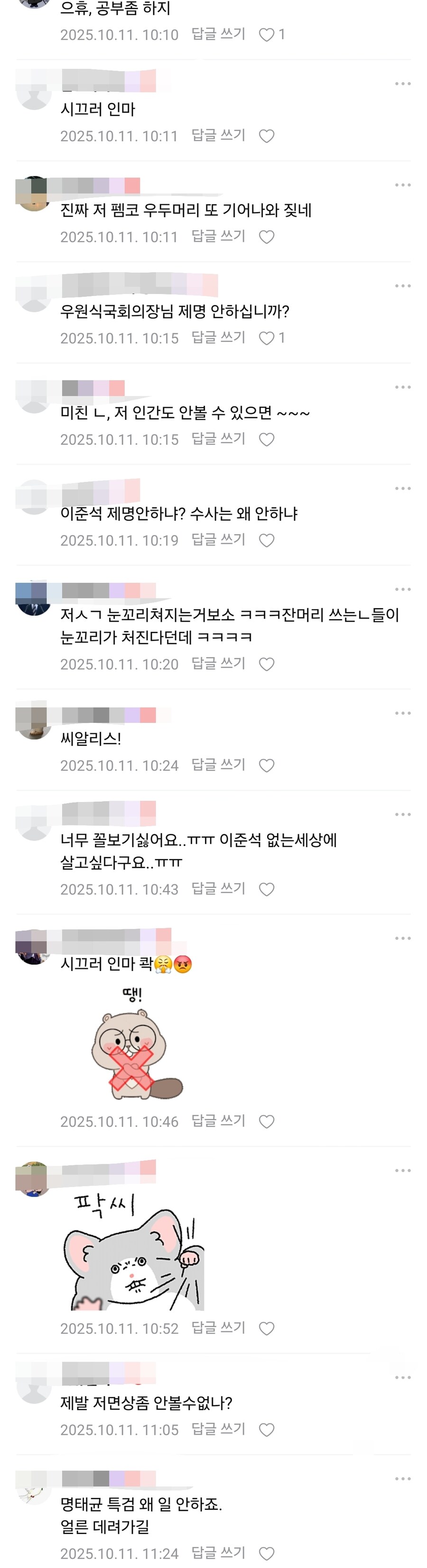Reply to the "너무 꼴보기싫어요" comment
The image size is (427, 1568).
click(x=218, y=888)
